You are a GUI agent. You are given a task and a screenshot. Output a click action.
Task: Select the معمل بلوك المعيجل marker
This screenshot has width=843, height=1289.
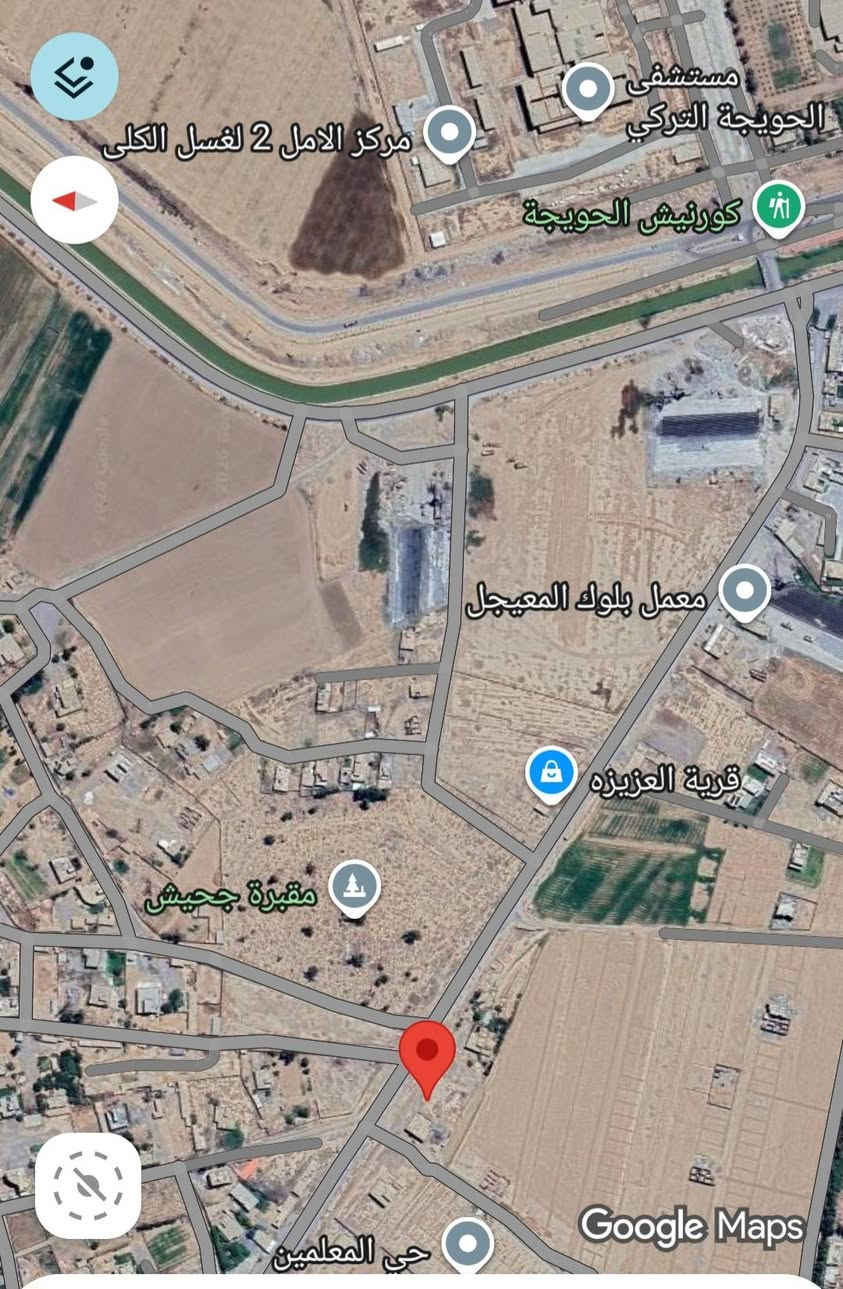[x=745, y=592]
